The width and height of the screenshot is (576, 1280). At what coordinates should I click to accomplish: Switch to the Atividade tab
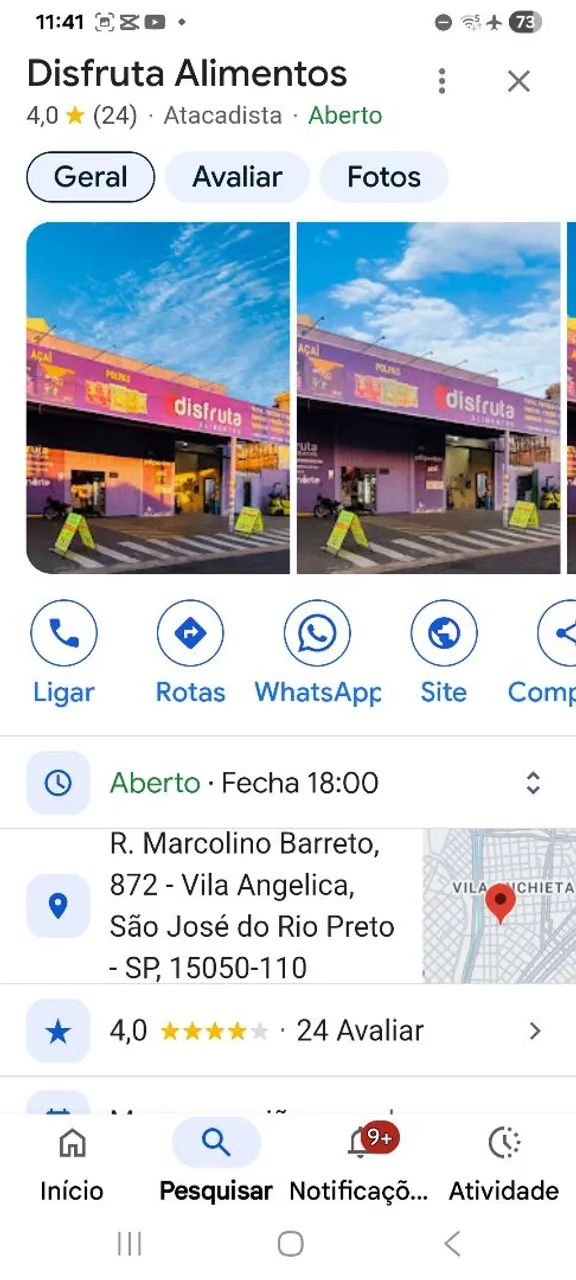point(503,1161)
